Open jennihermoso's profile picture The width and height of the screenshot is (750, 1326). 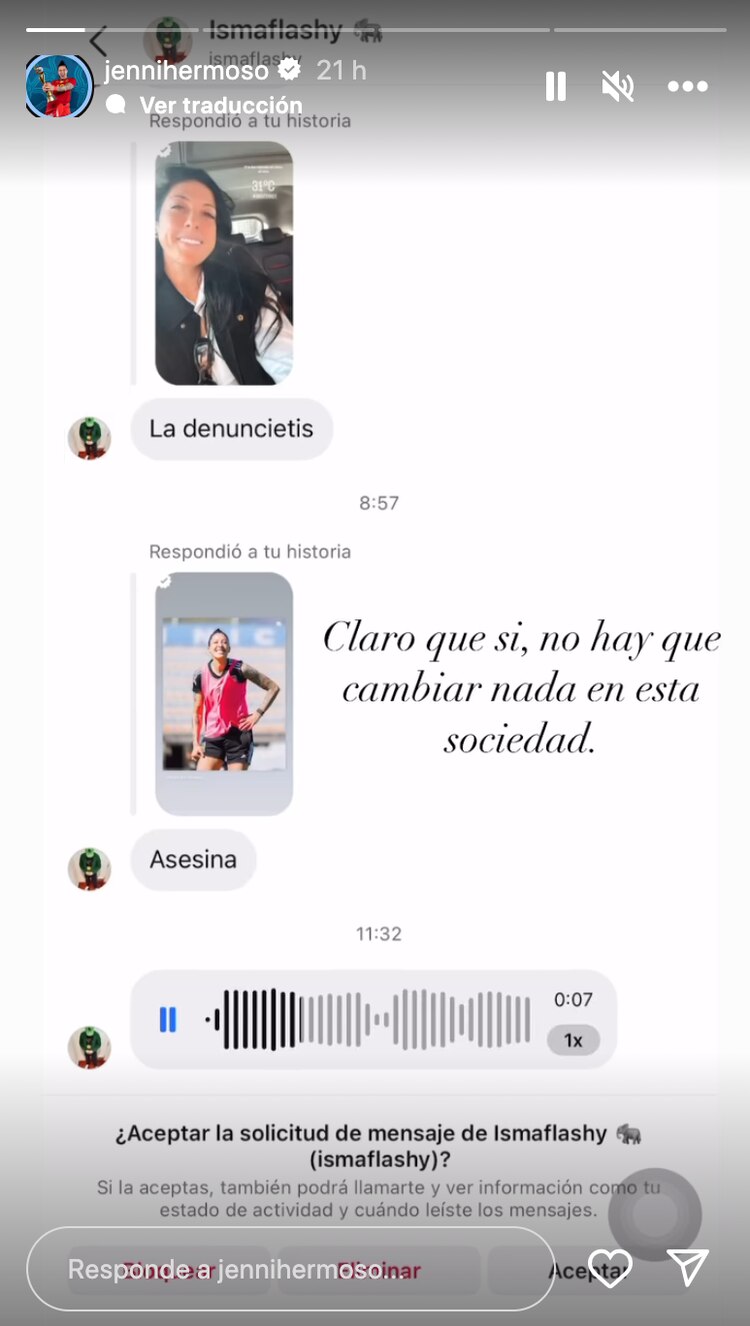pos(59,84)
